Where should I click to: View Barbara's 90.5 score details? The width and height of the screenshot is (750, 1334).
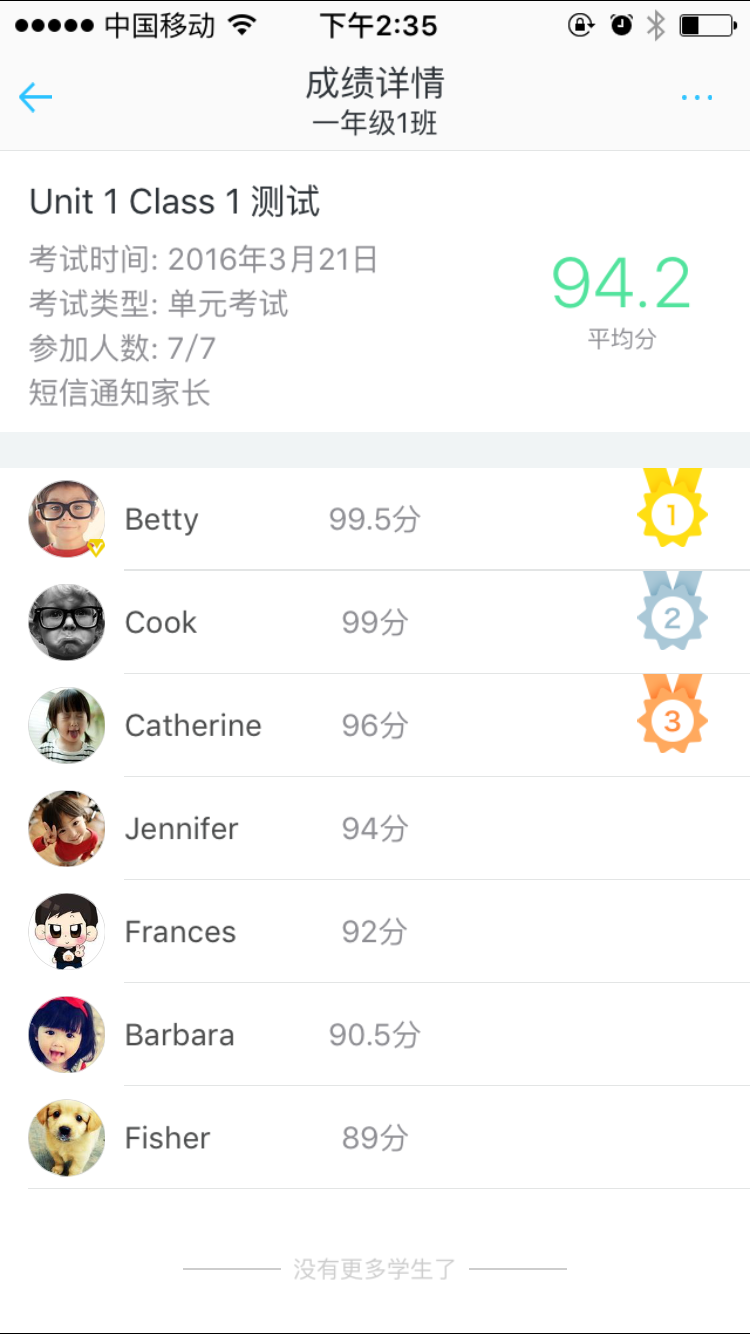coord(375,1034)
